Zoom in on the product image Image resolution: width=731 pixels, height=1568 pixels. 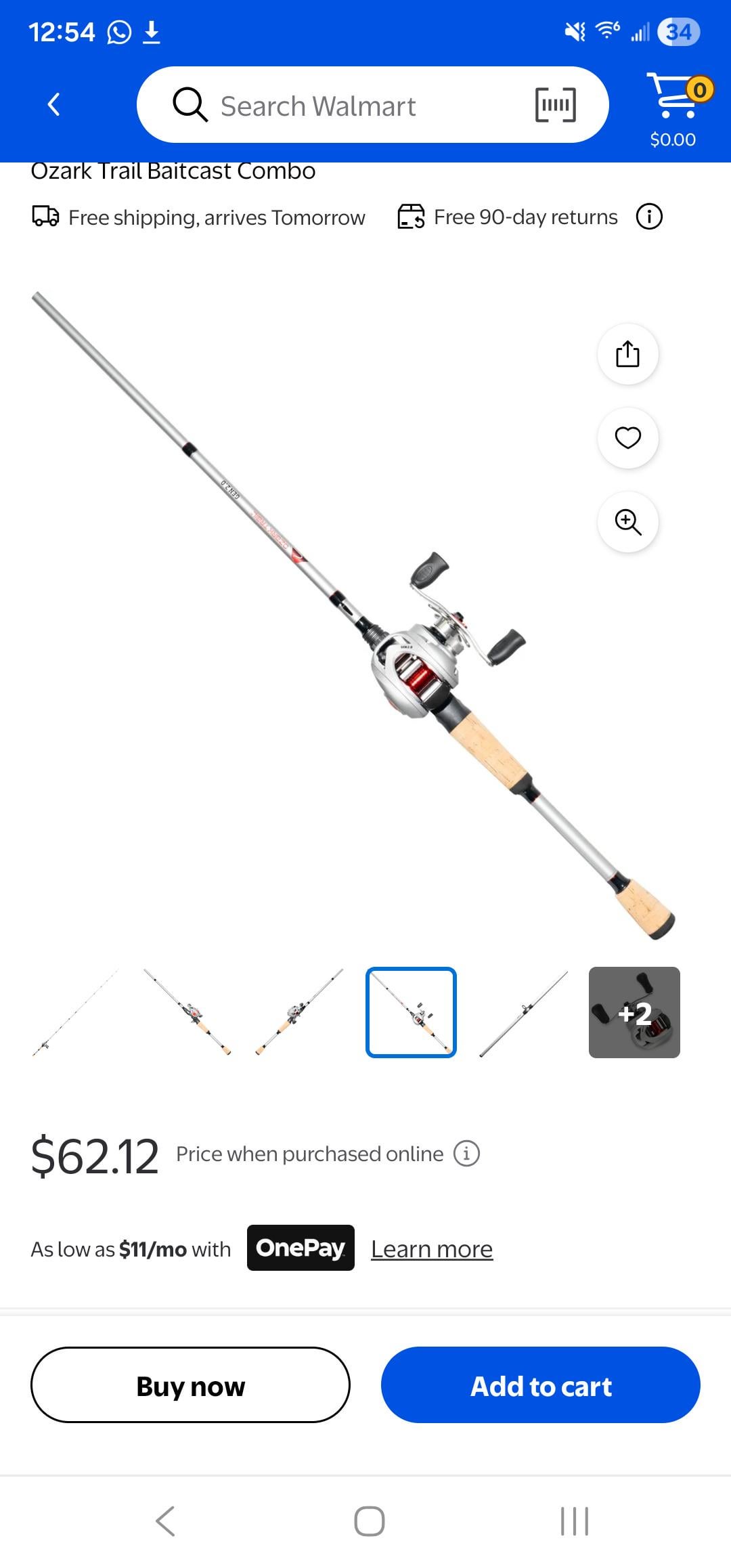[628, 522]
